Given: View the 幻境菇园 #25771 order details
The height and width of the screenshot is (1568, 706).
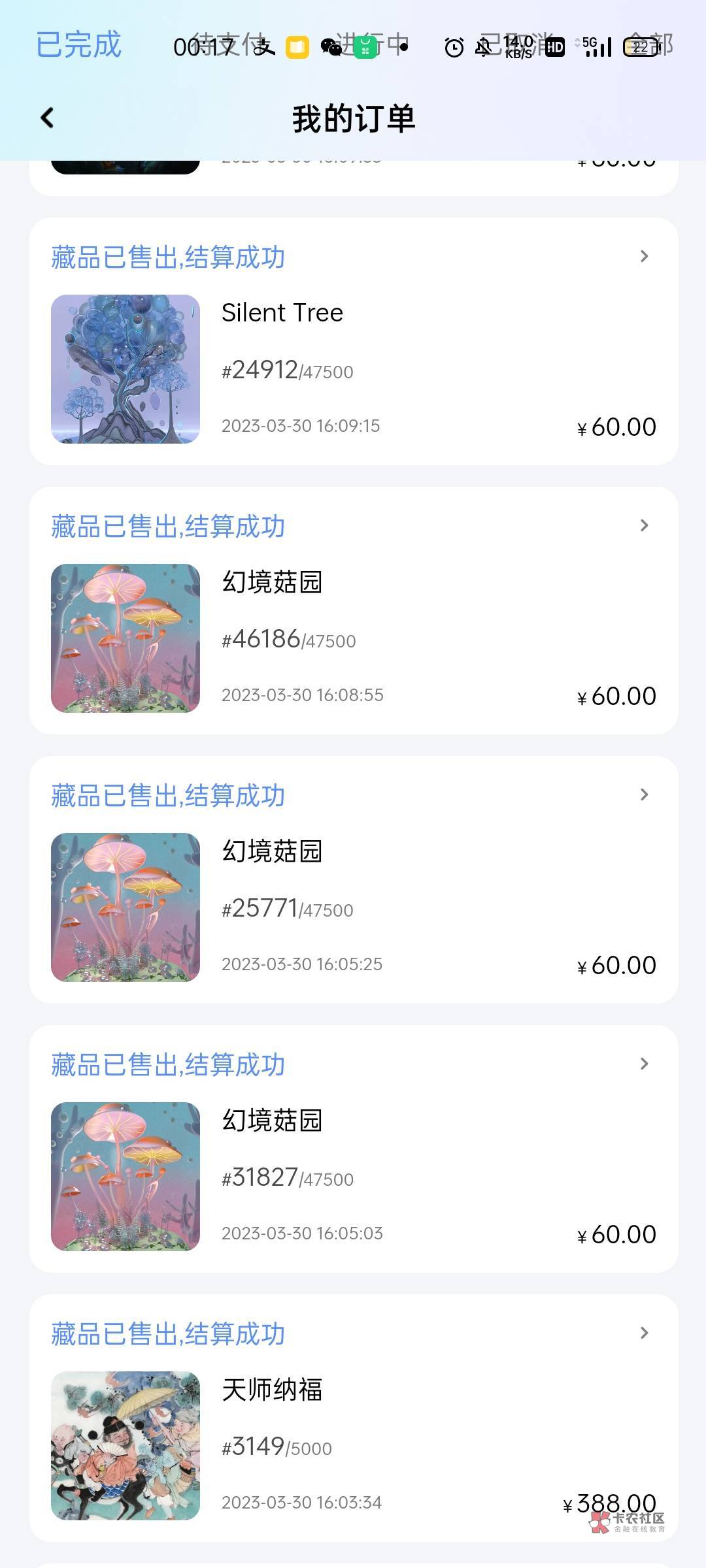Looking at the screenshot, I should pos(354,879).
